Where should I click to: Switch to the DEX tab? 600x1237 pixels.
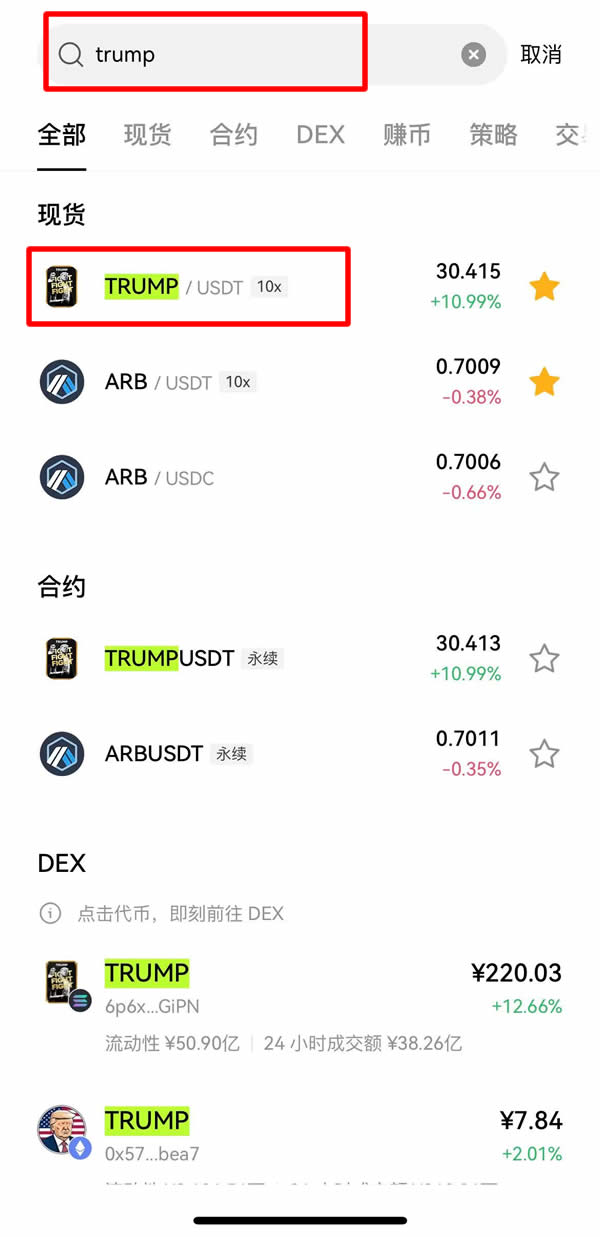point(320,135)
